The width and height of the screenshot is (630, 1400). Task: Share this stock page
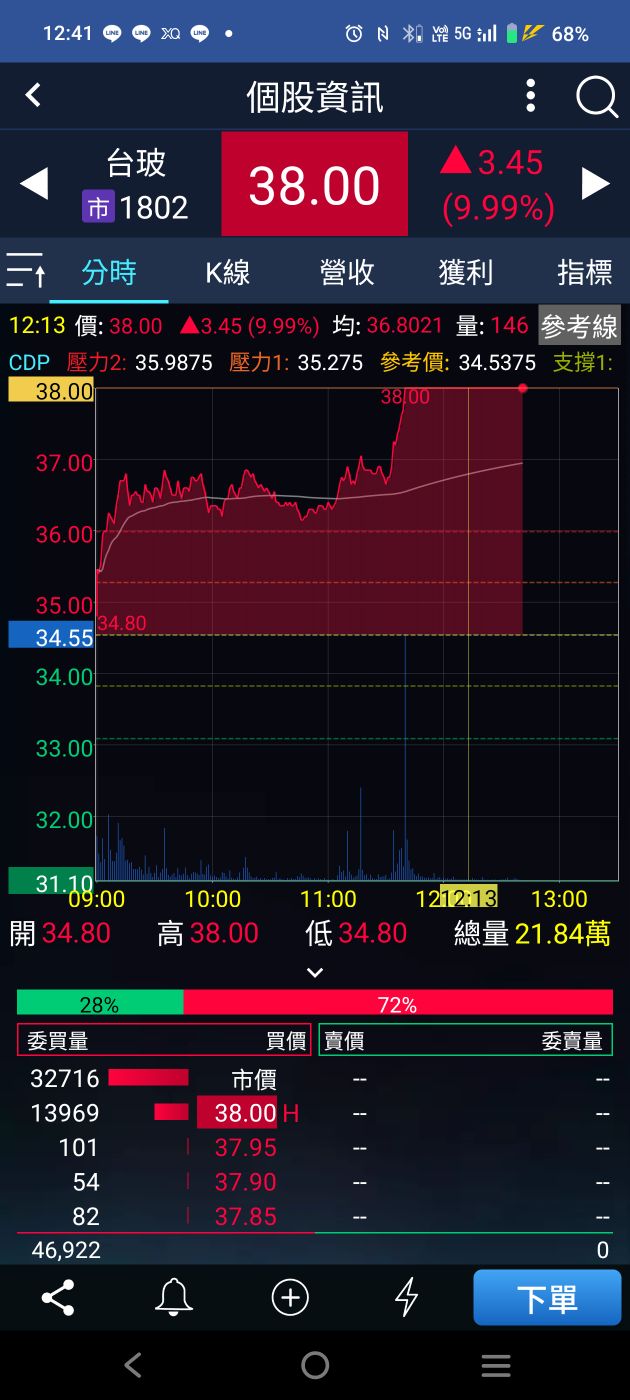pyautogui.click(x=58, y=1298)
